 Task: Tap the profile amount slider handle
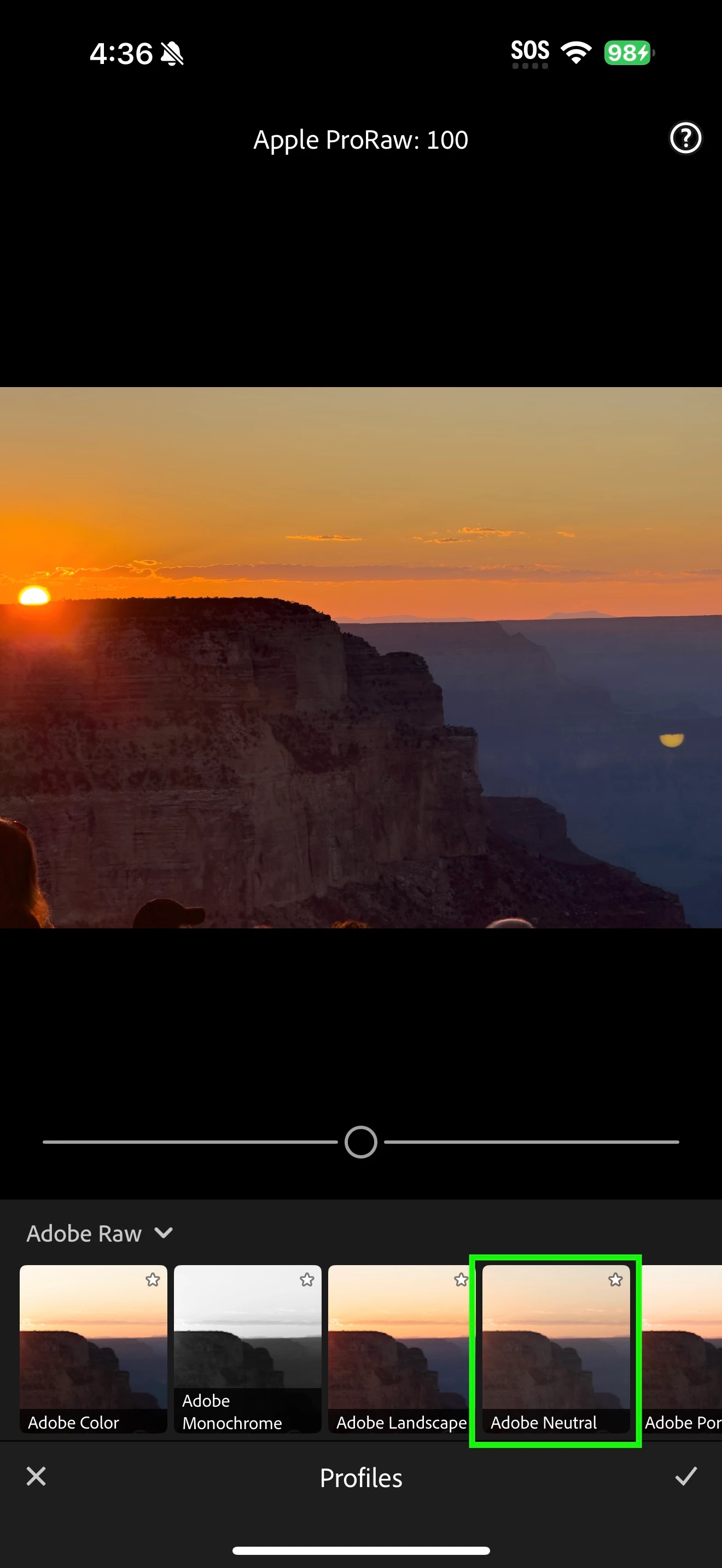tap(360, 1142)
